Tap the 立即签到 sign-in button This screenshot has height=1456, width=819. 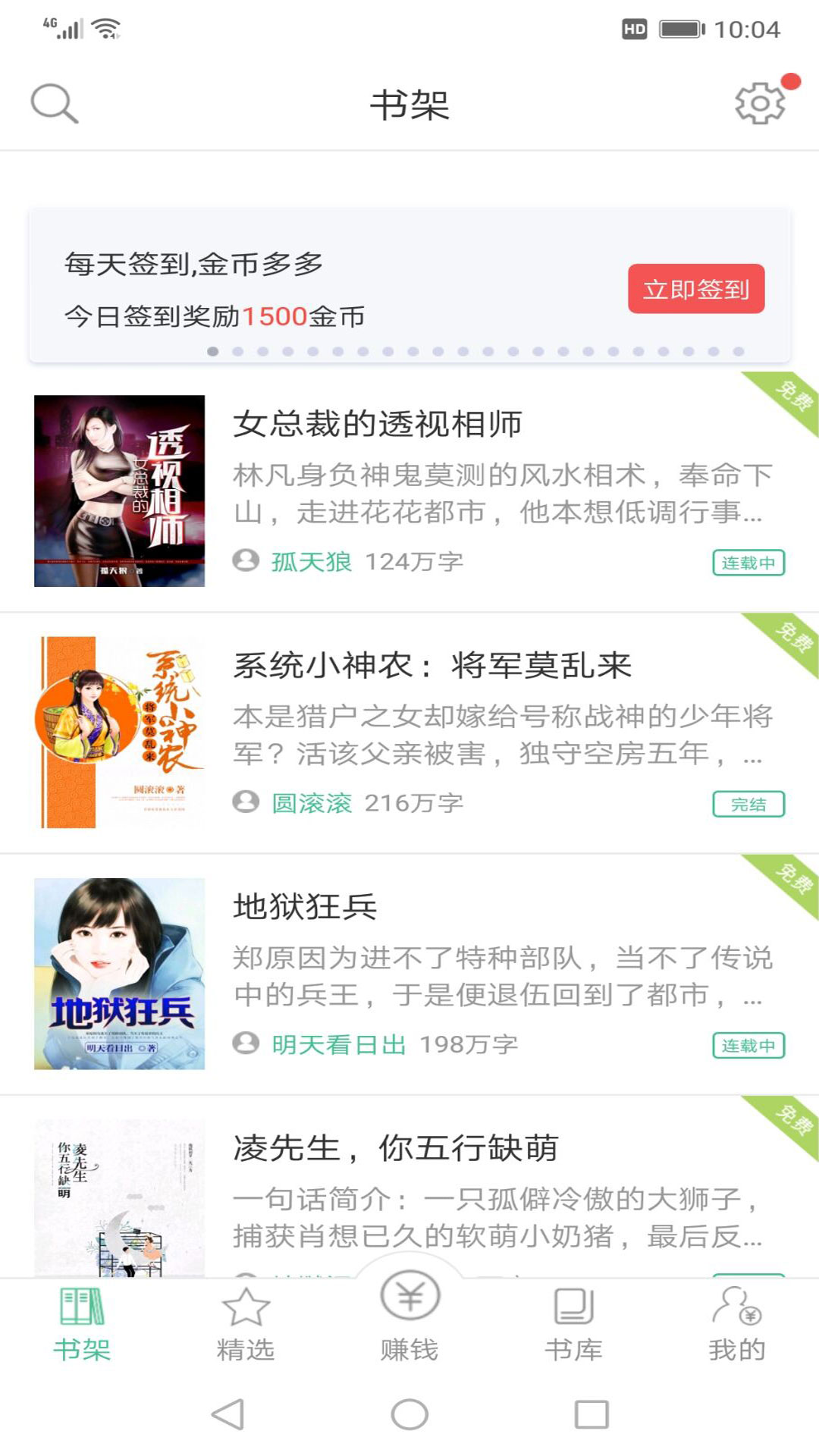(x=696, y=289)
